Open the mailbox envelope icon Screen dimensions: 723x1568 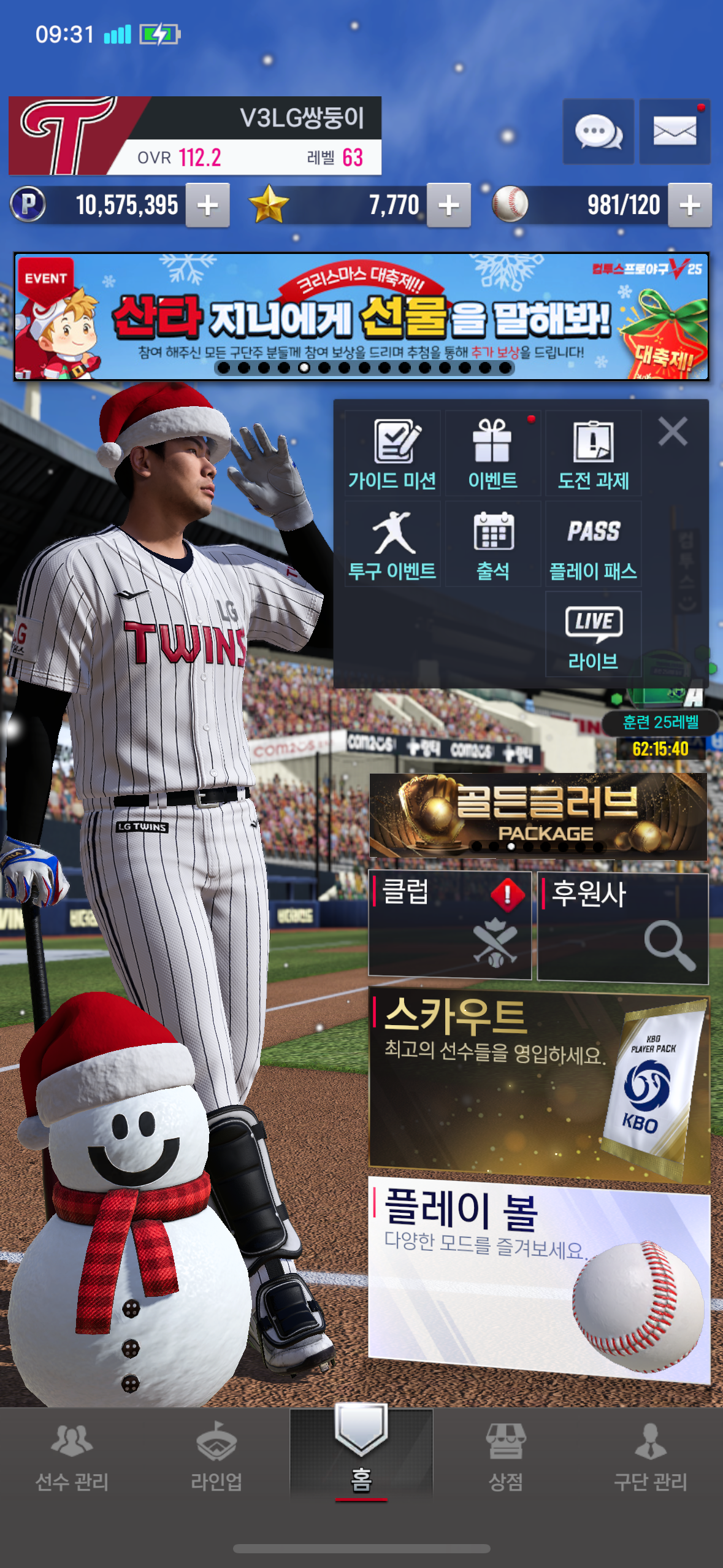pos(675,131)
